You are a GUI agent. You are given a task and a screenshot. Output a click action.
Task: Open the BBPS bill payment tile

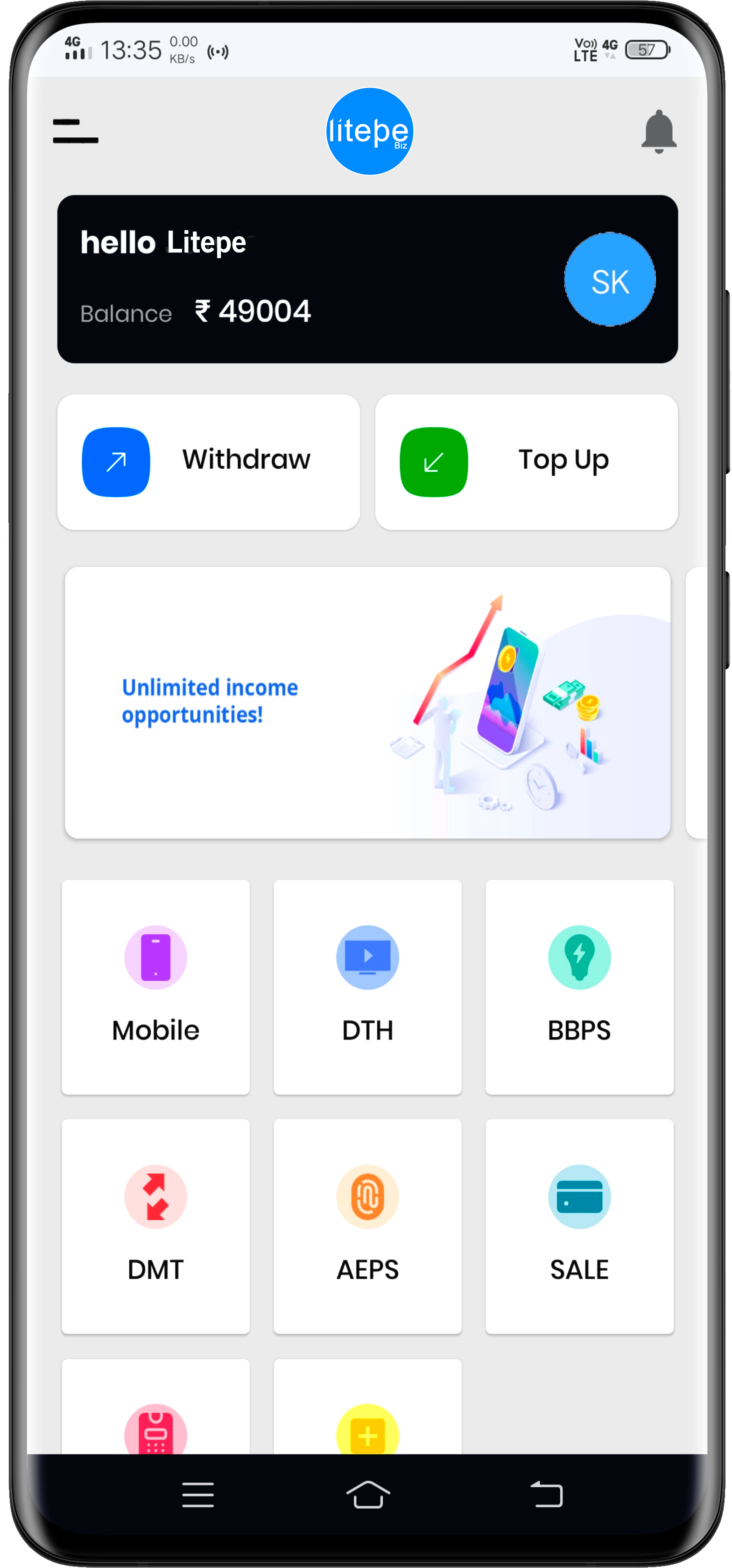[579, 986]
